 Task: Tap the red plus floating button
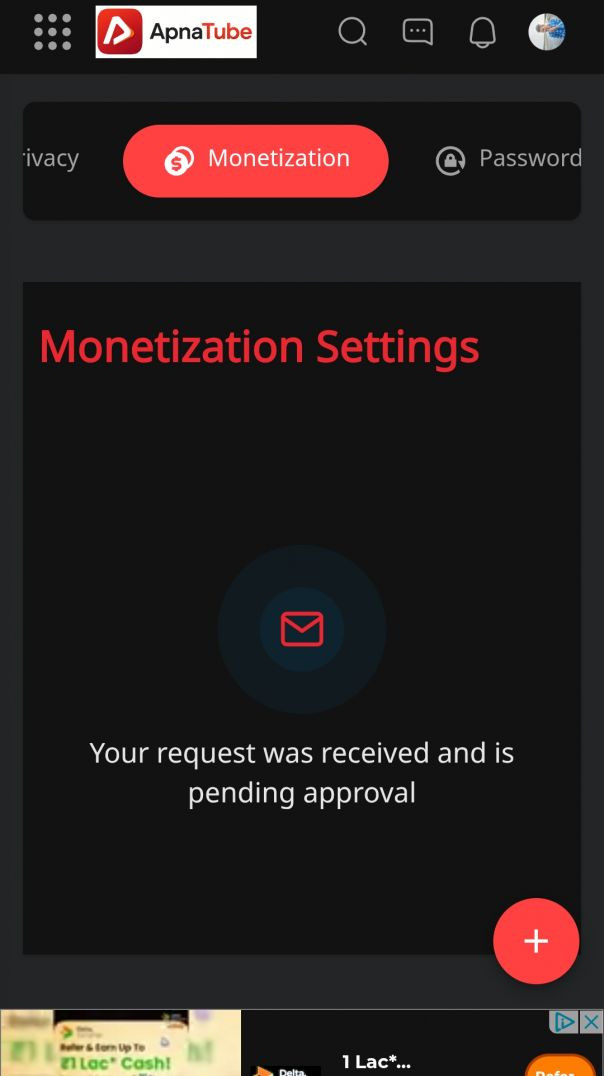click(536, 941)
